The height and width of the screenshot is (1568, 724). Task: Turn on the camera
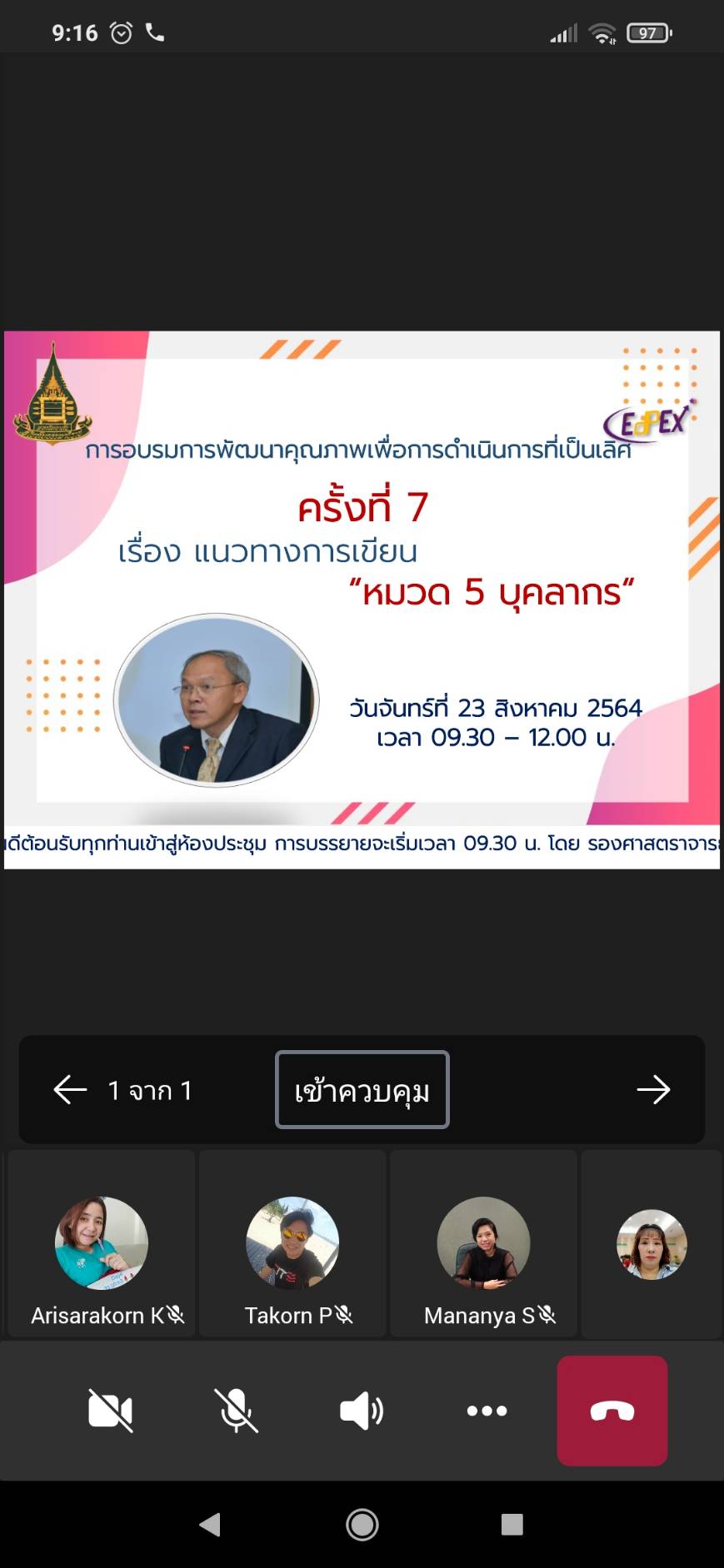(x=111, y=1411)
